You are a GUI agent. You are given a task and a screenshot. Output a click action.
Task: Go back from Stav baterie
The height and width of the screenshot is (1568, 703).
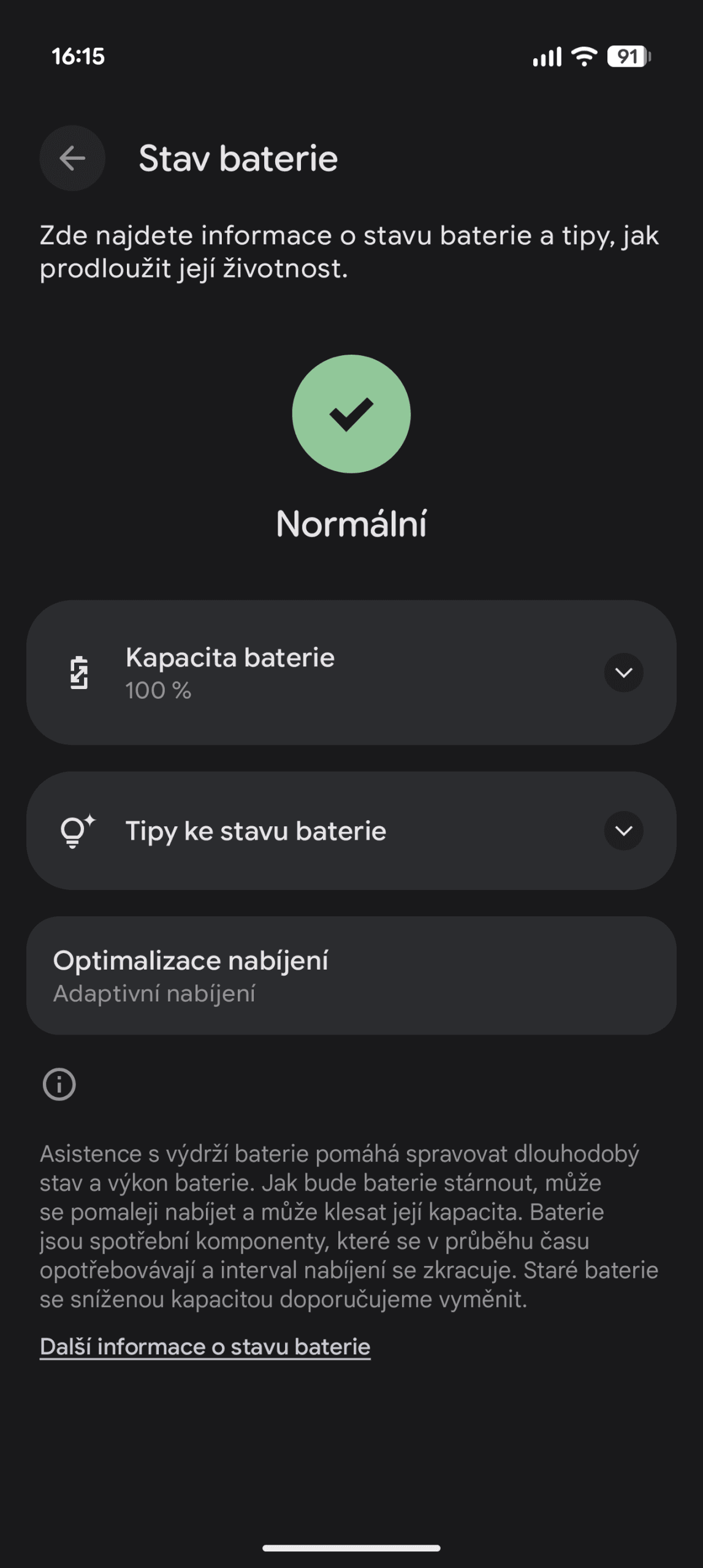[72, 159]
